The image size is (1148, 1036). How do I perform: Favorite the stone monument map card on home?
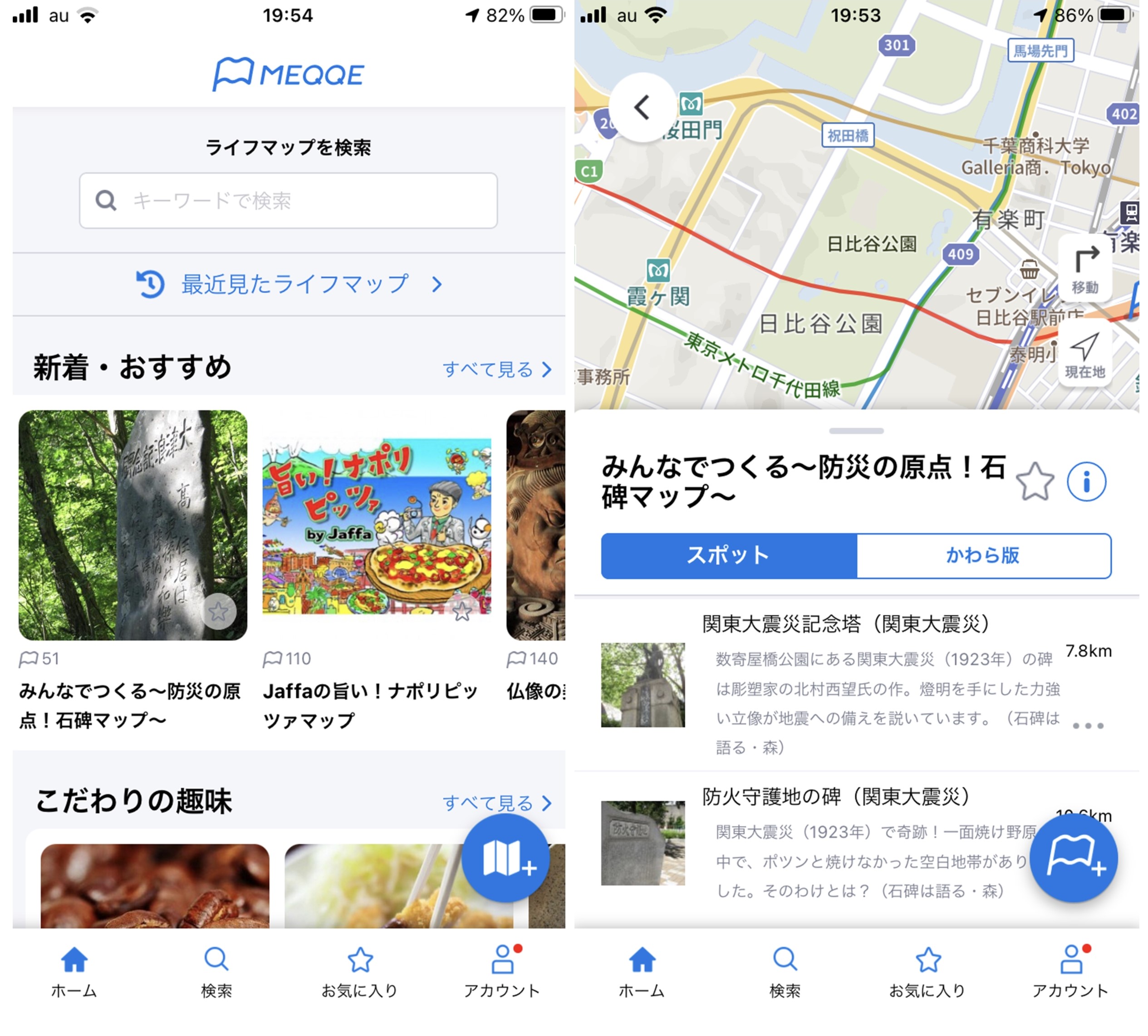(218, 611)
